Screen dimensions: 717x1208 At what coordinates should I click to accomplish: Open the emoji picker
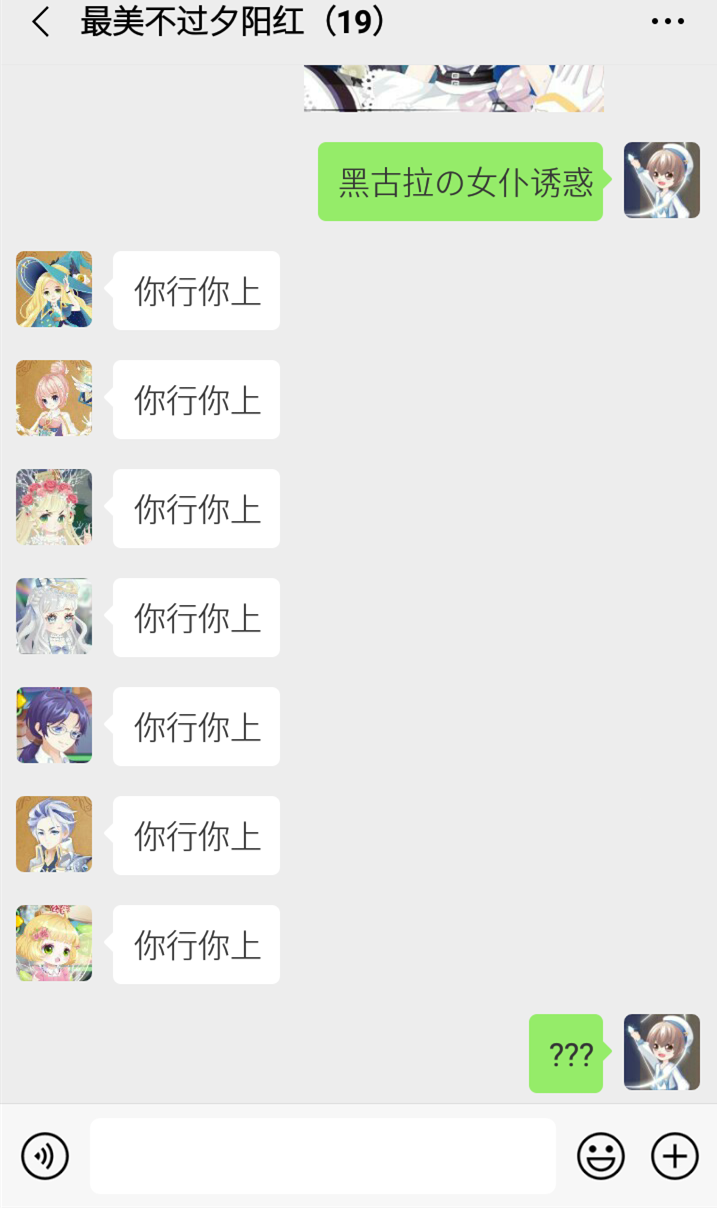(600, 1157)
